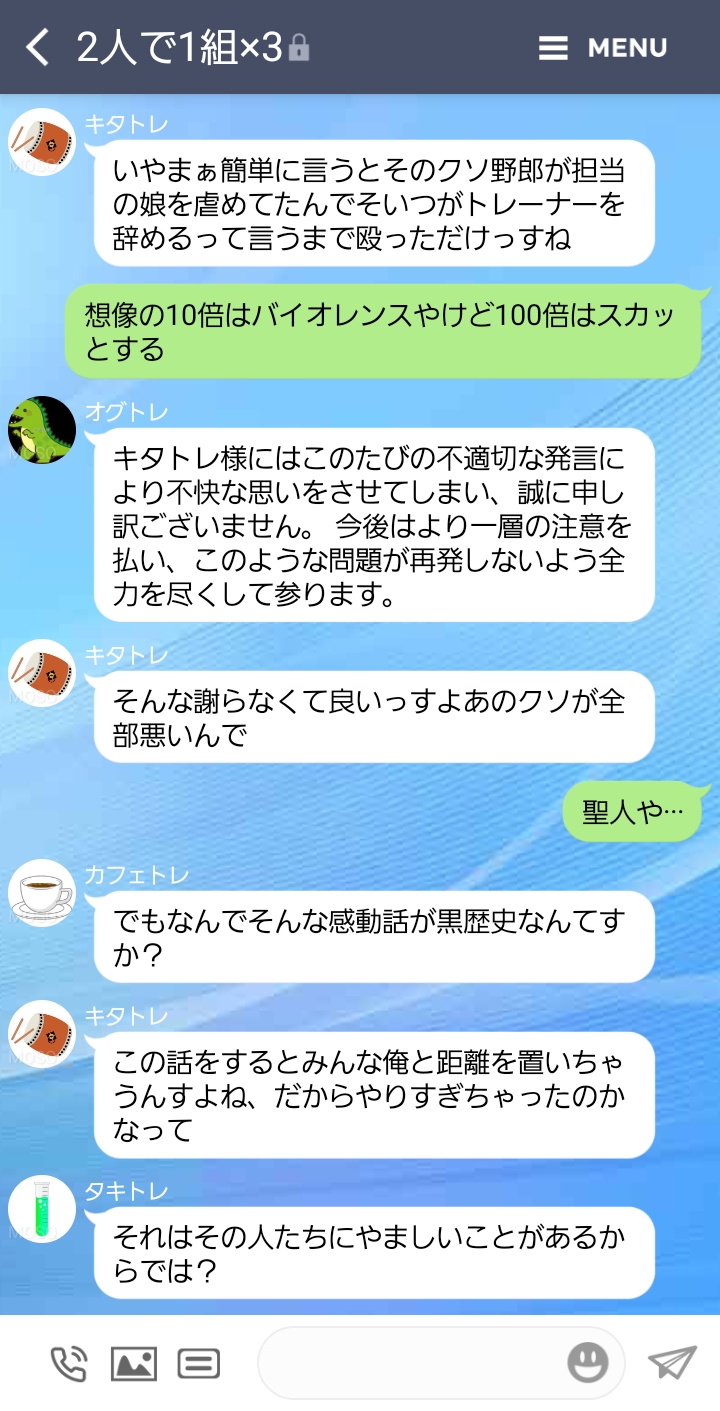Open the message template icon
This screenshot has width=720, height=1411.
198,1363
